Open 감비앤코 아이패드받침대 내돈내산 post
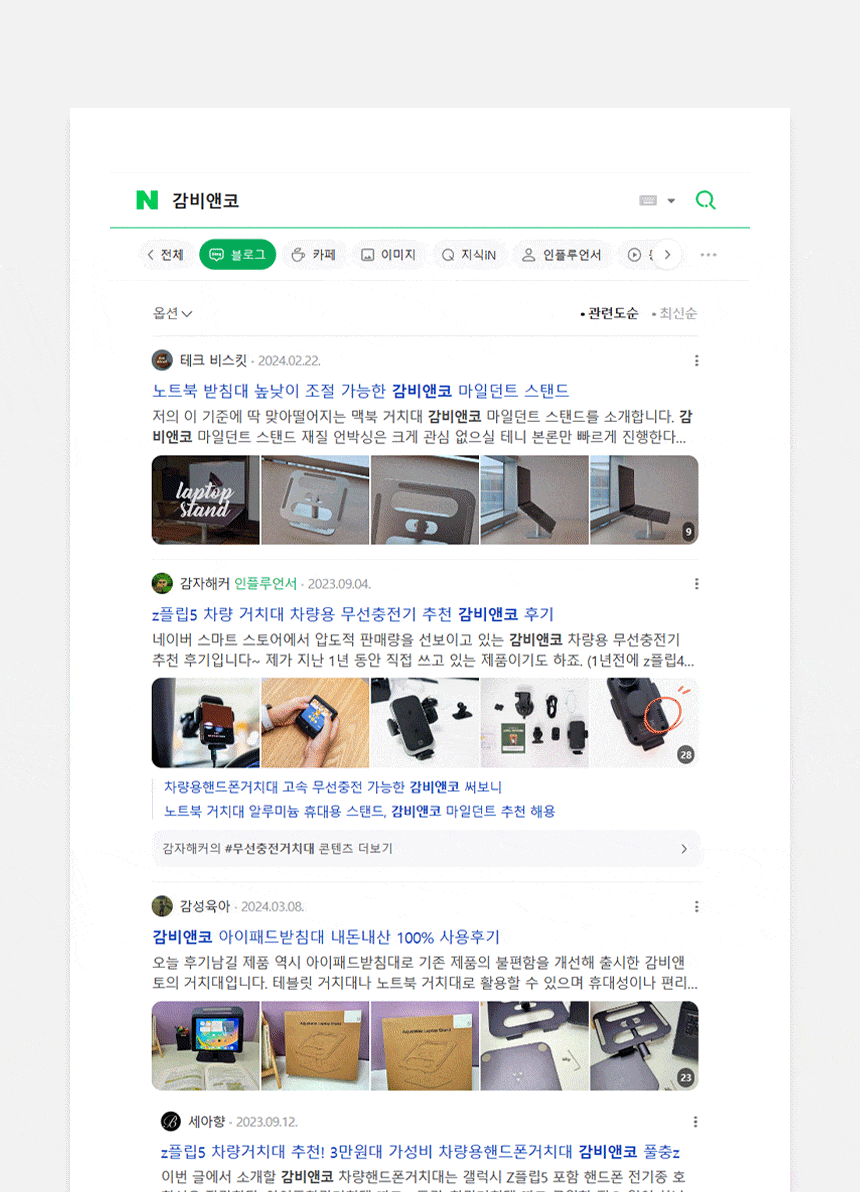The image size is (860, 1192). [x=325, y=937]
